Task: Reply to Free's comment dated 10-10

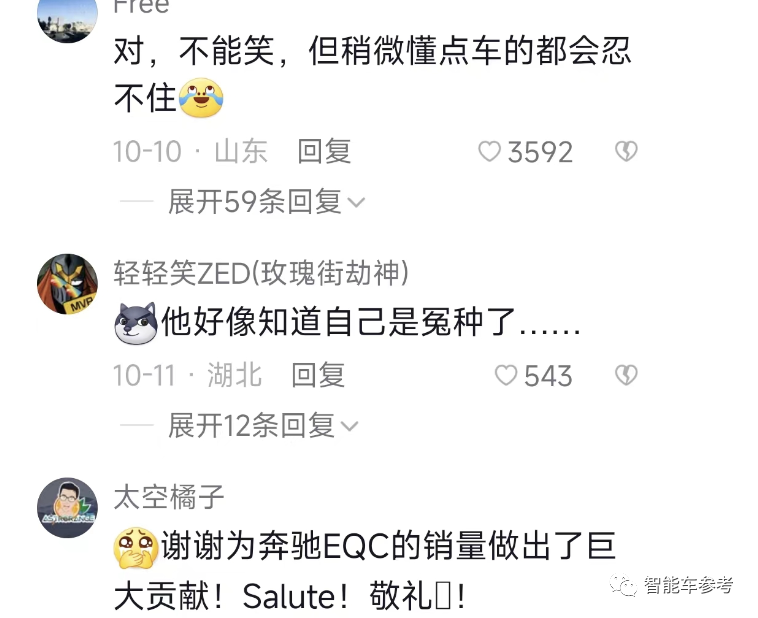Action: (324, 152)
